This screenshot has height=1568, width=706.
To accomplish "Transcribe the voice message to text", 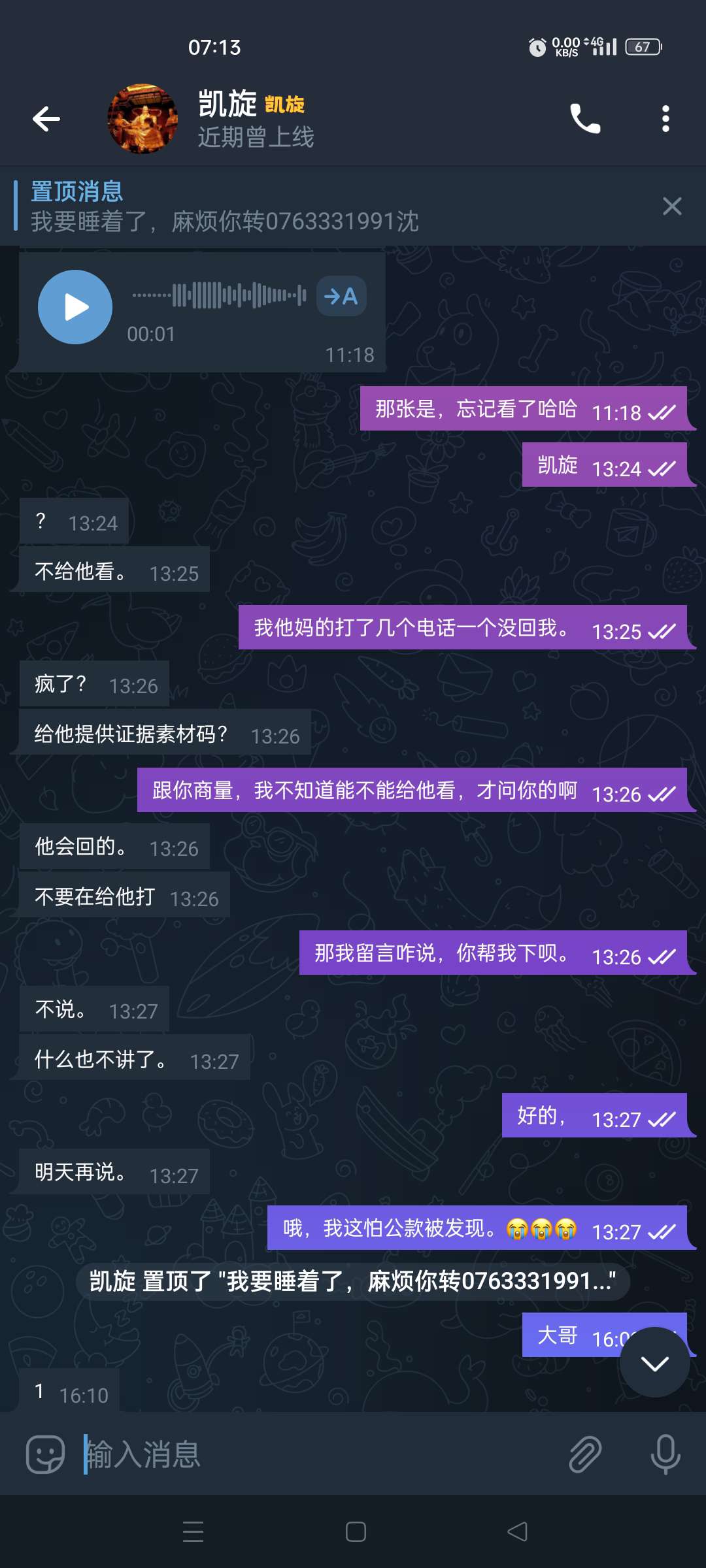I will click(341, 297).
